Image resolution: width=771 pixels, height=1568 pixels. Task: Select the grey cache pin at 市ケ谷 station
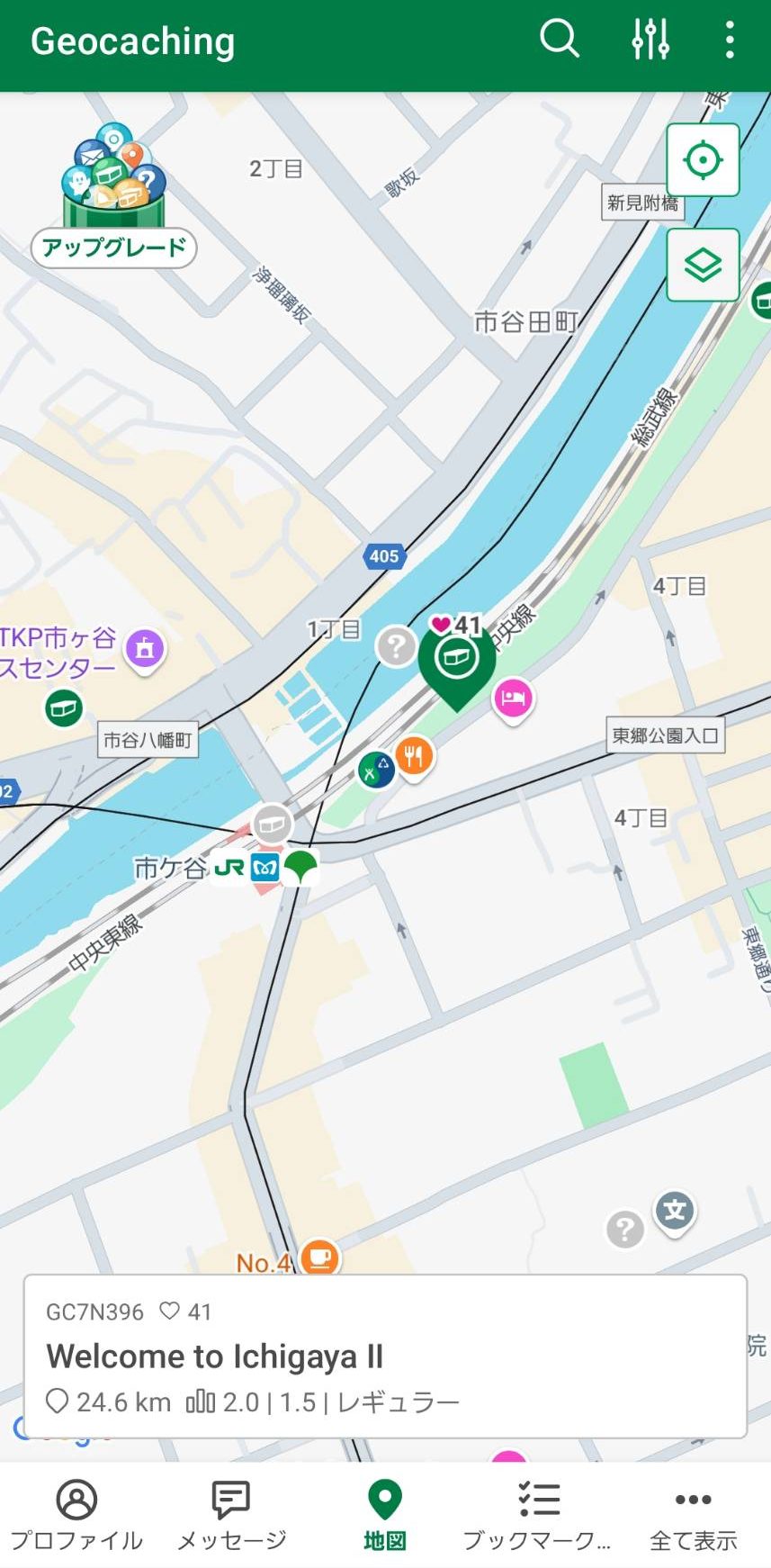[272, 824]
